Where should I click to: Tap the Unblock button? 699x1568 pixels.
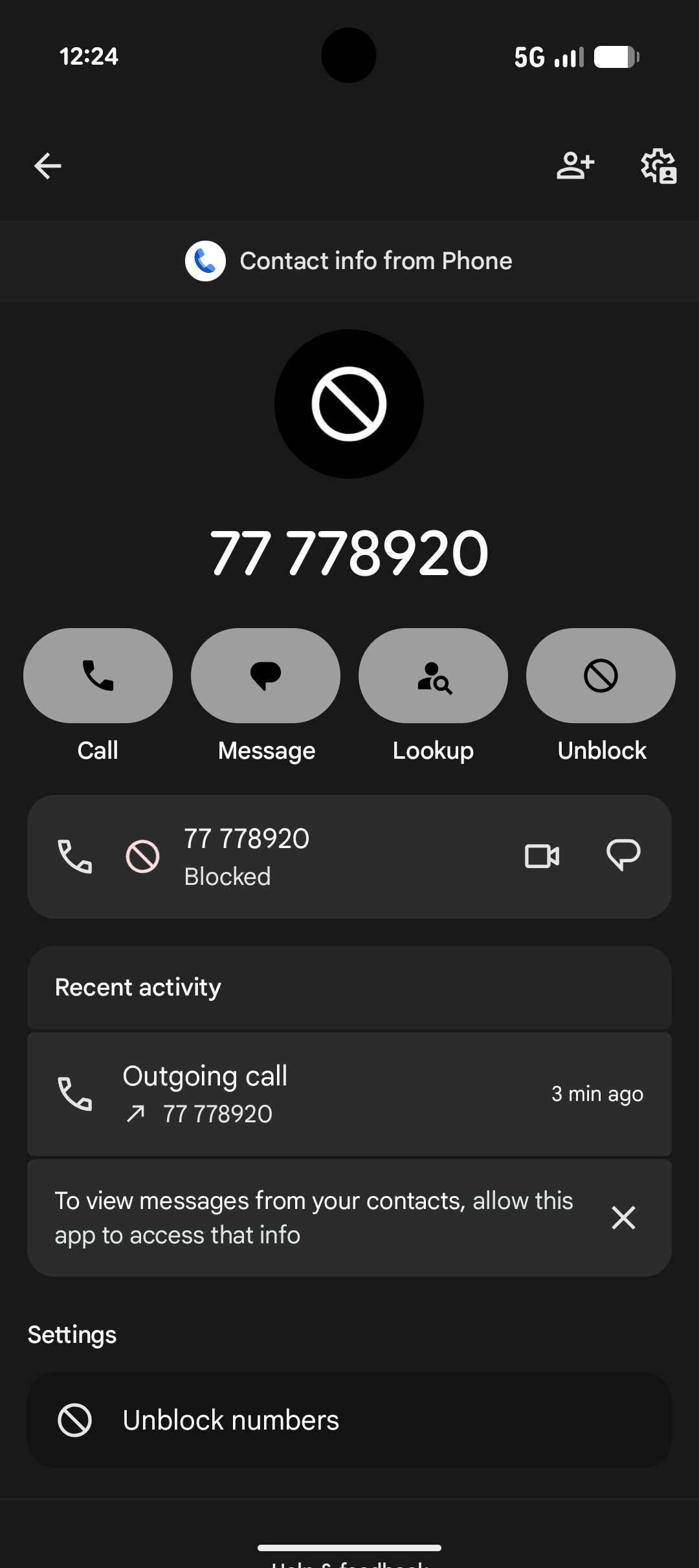[x=601, y=676]
